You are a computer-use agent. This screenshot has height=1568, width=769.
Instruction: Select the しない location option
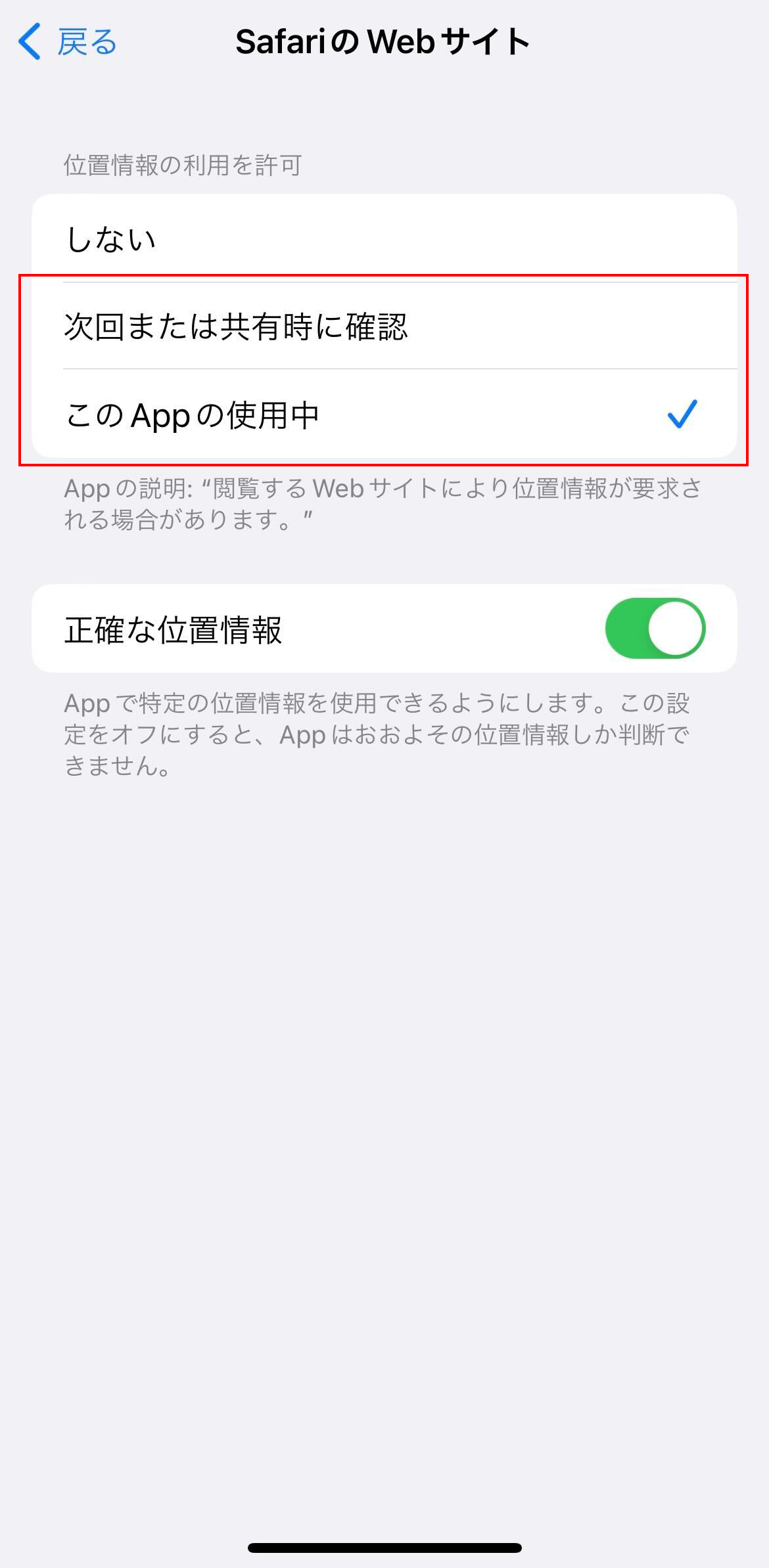(384, 238)
